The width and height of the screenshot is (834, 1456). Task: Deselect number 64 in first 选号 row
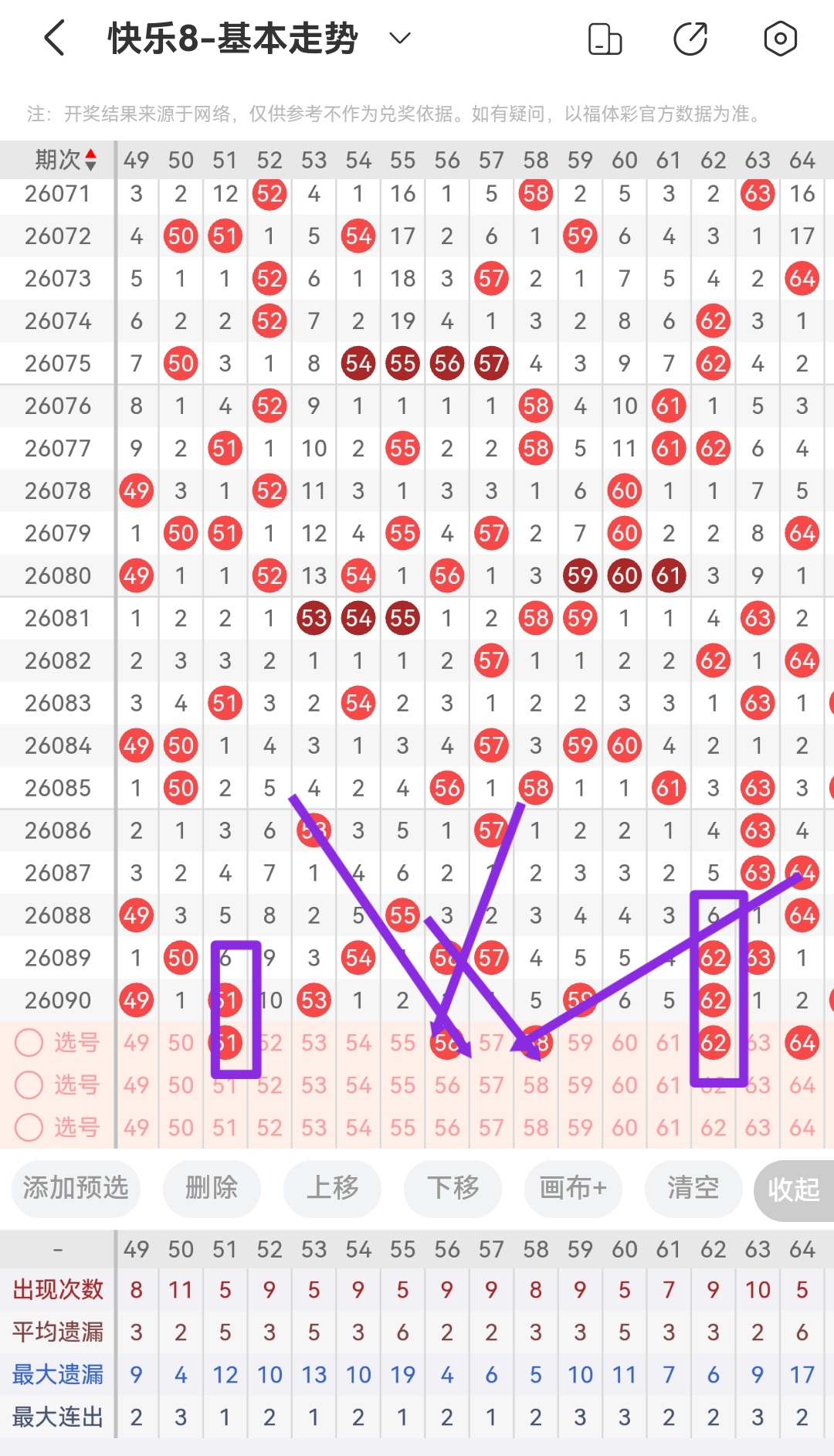[x=802, y=1043]
